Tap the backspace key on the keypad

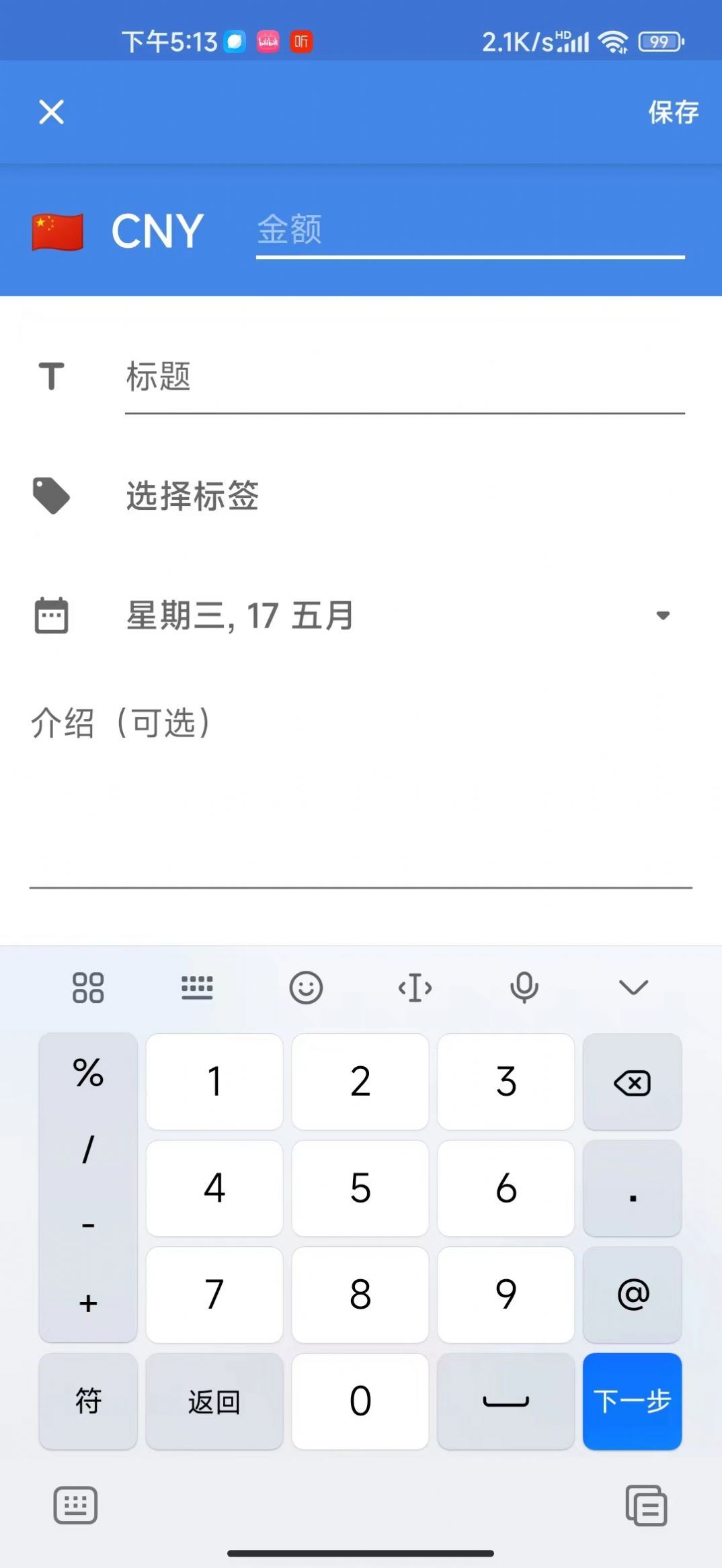pos(632,1082)
